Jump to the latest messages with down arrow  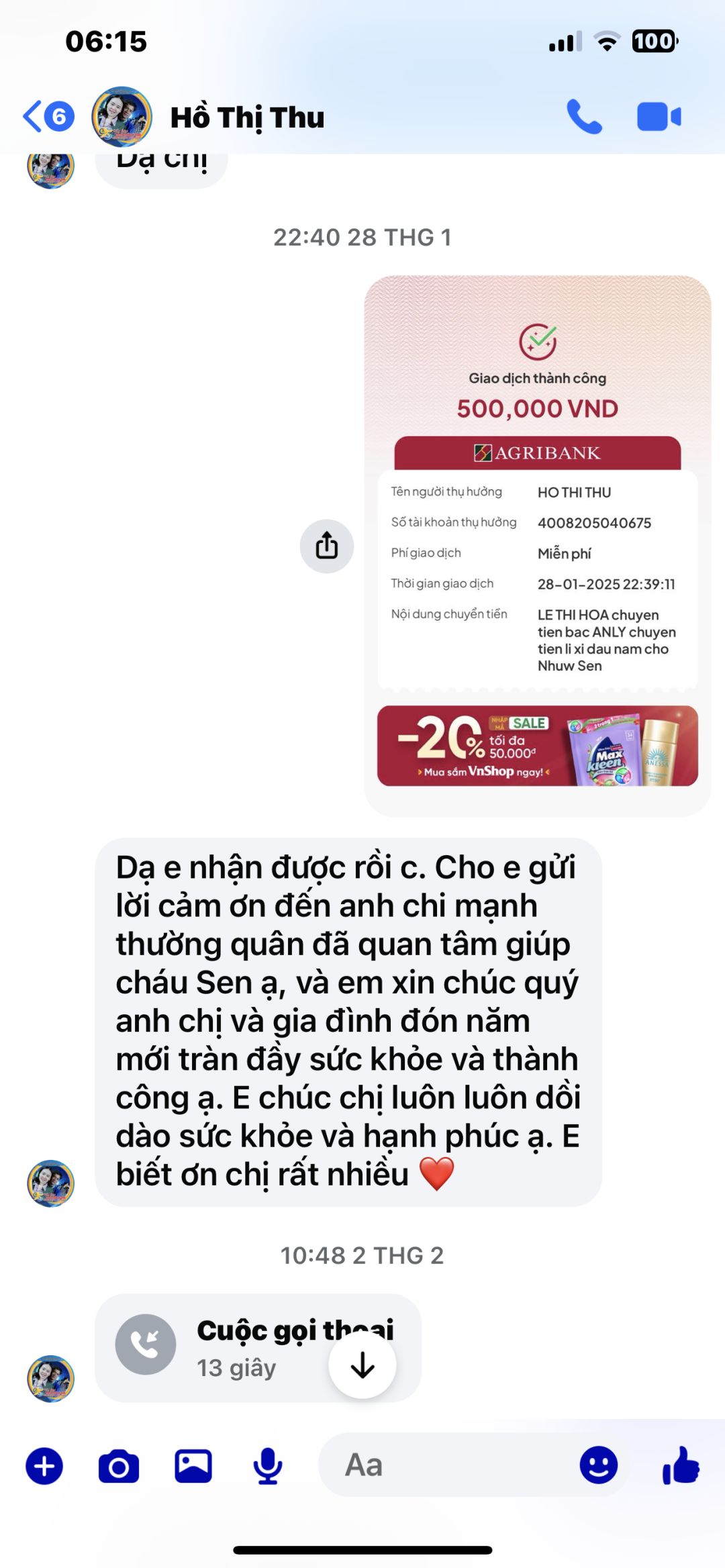(362, 1365)
